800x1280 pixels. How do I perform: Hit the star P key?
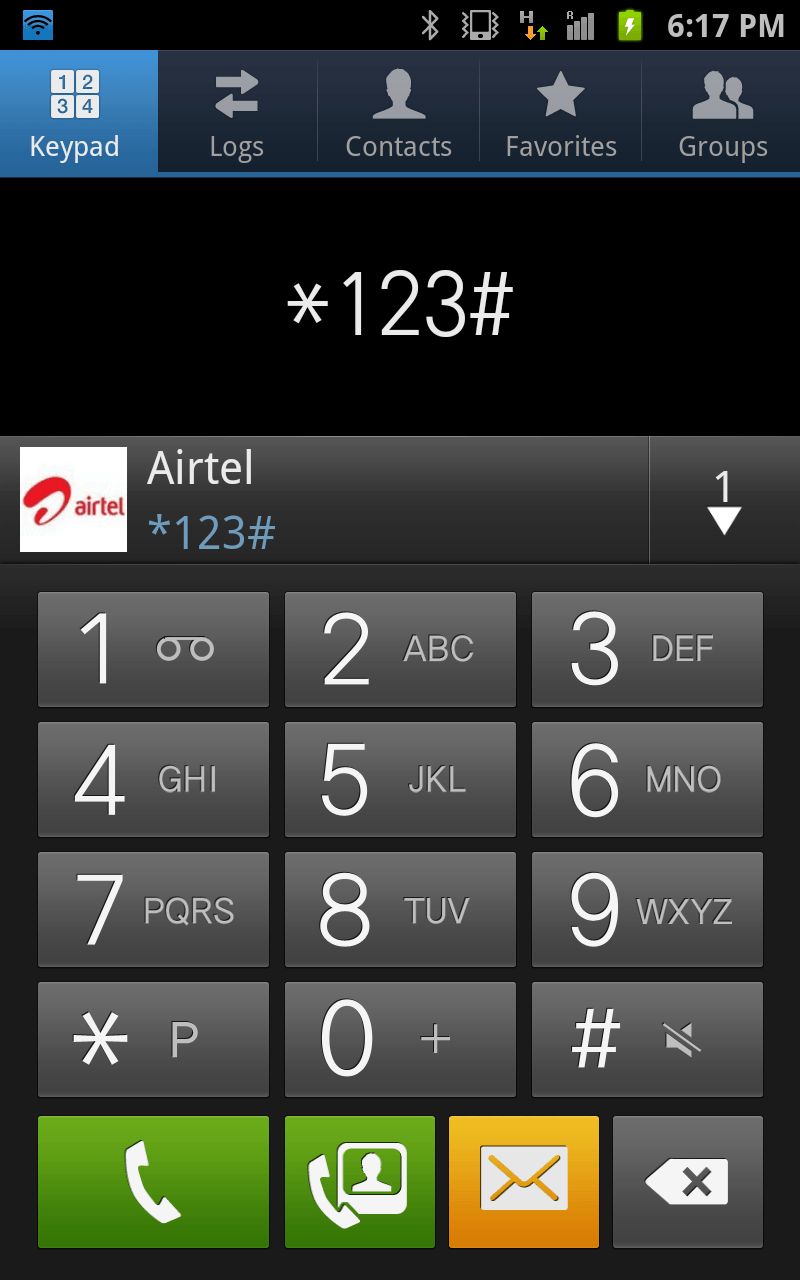coord(153,1039)
